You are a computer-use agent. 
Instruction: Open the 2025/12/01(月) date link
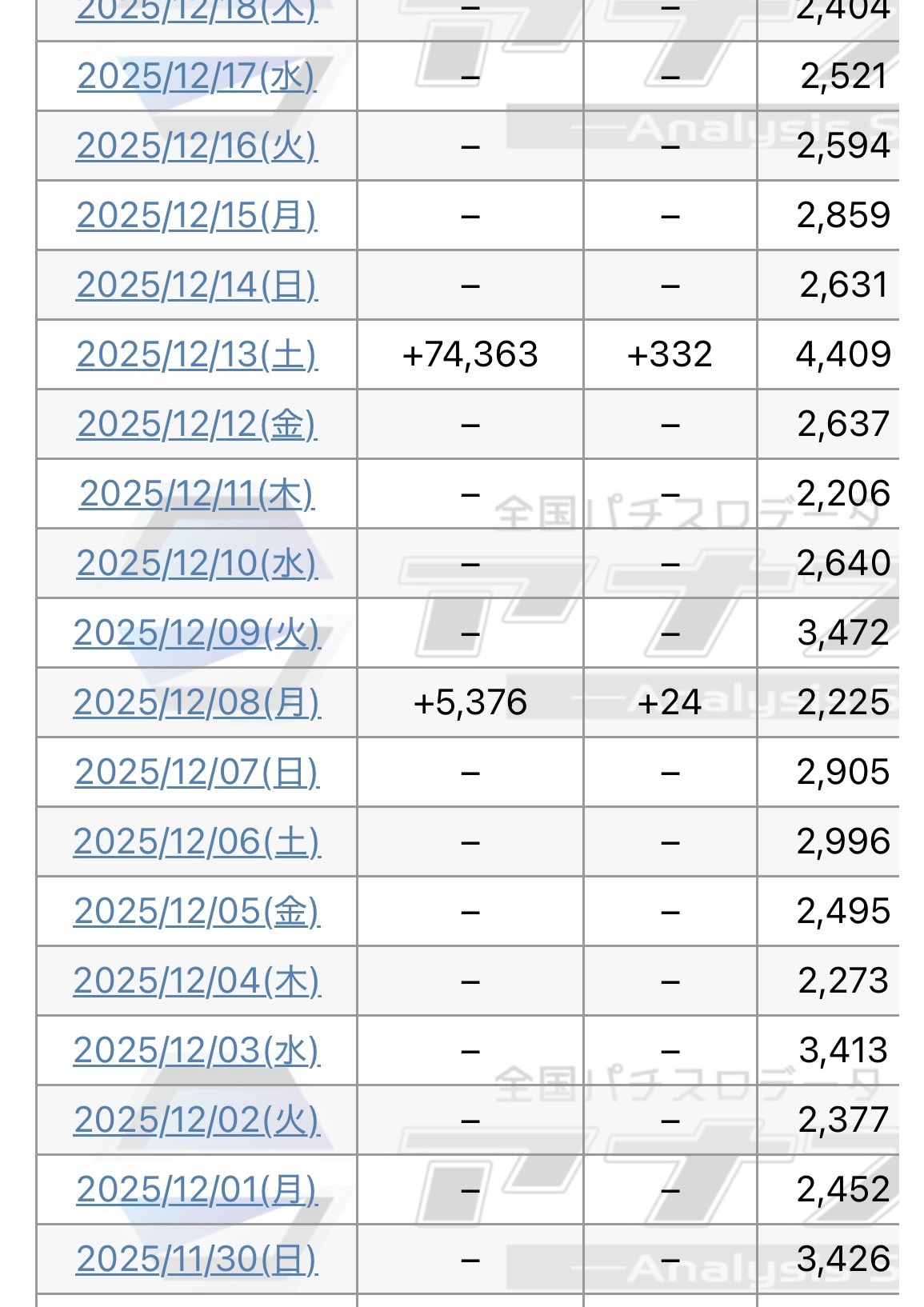click(x=197, y=1190)
